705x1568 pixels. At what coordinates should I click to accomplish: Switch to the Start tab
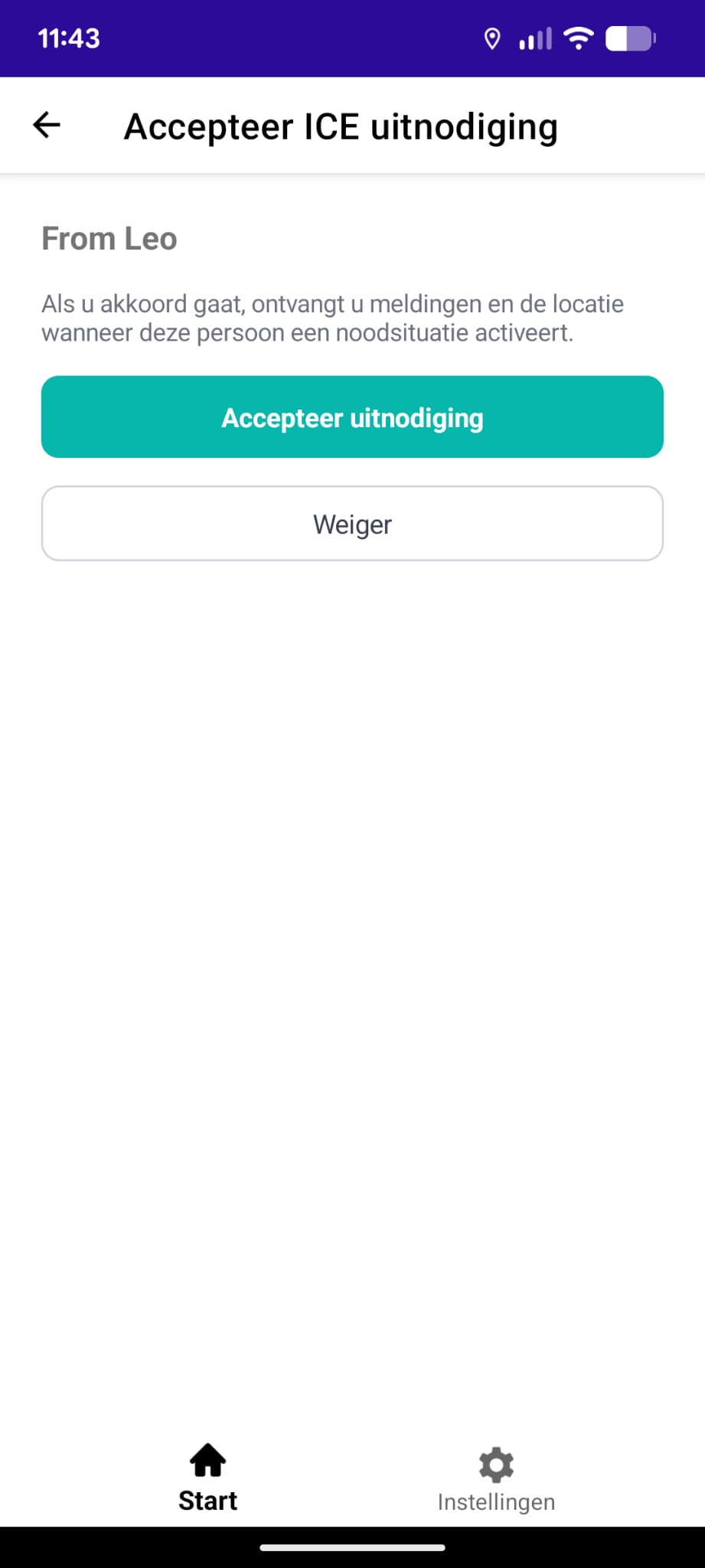(x=207, y=1478)
